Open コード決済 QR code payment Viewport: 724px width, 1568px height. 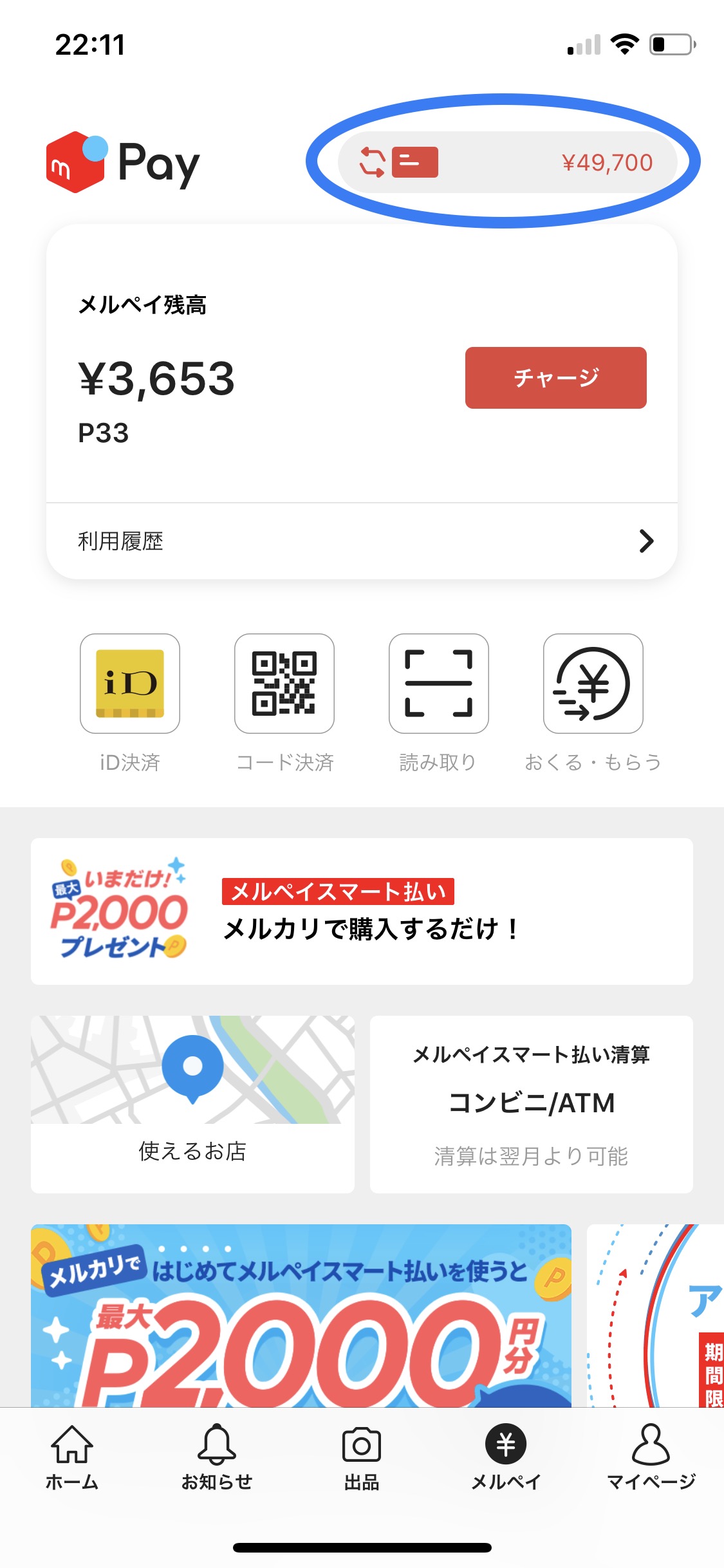(x=284, y=684)
